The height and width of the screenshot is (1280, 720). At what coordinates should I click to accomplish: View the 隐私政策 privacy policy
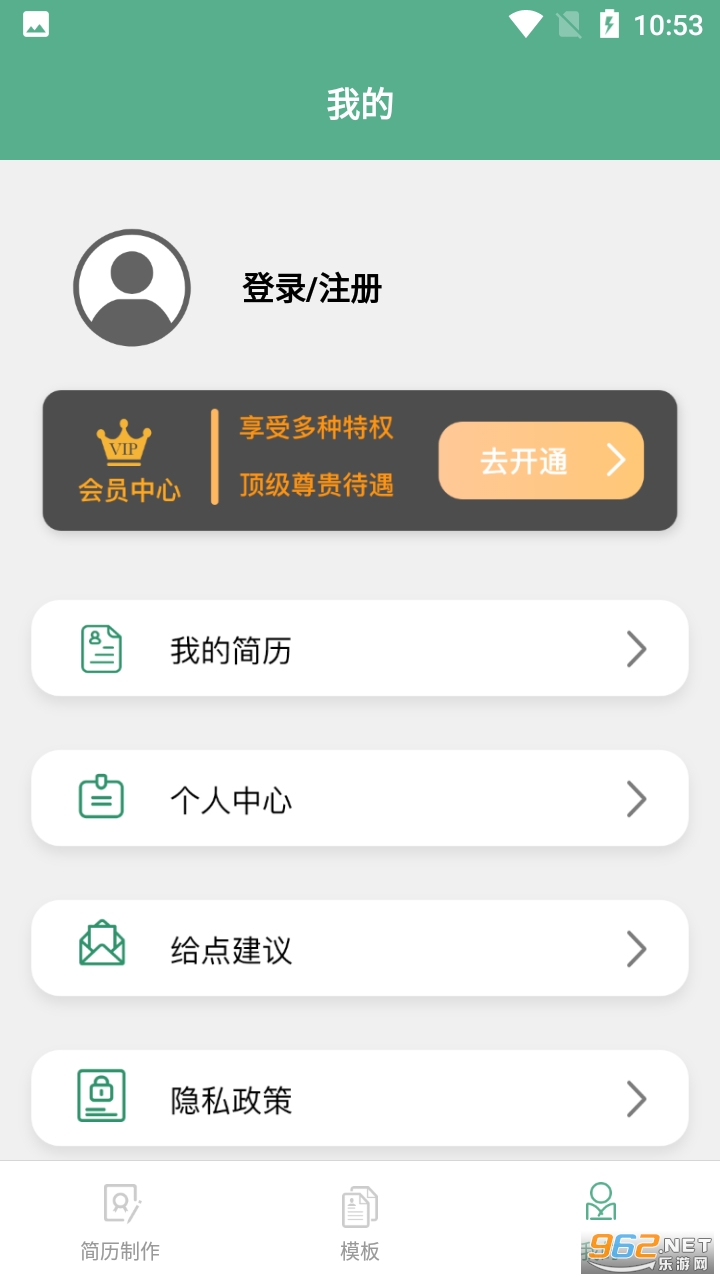pyautogui.click(x=360, y=1099)
